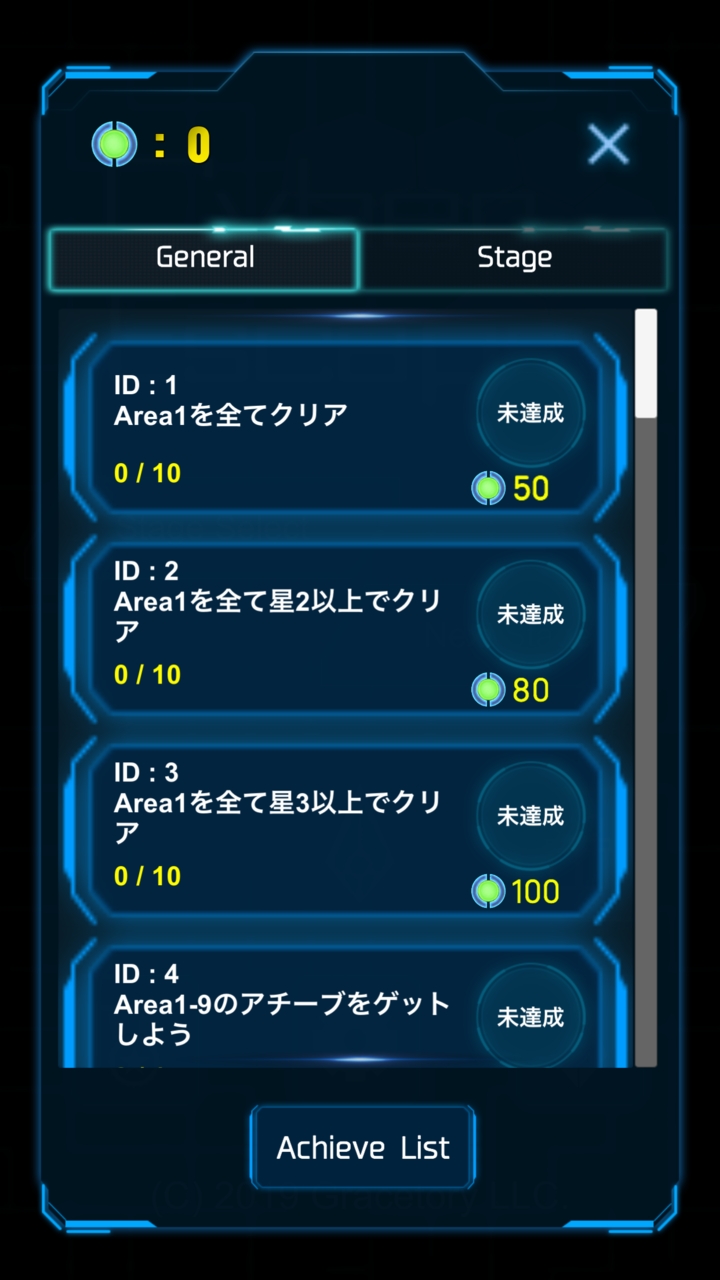Tap the 未達成 button for ID 4
720x1280 pixels.
(530, 1016)
